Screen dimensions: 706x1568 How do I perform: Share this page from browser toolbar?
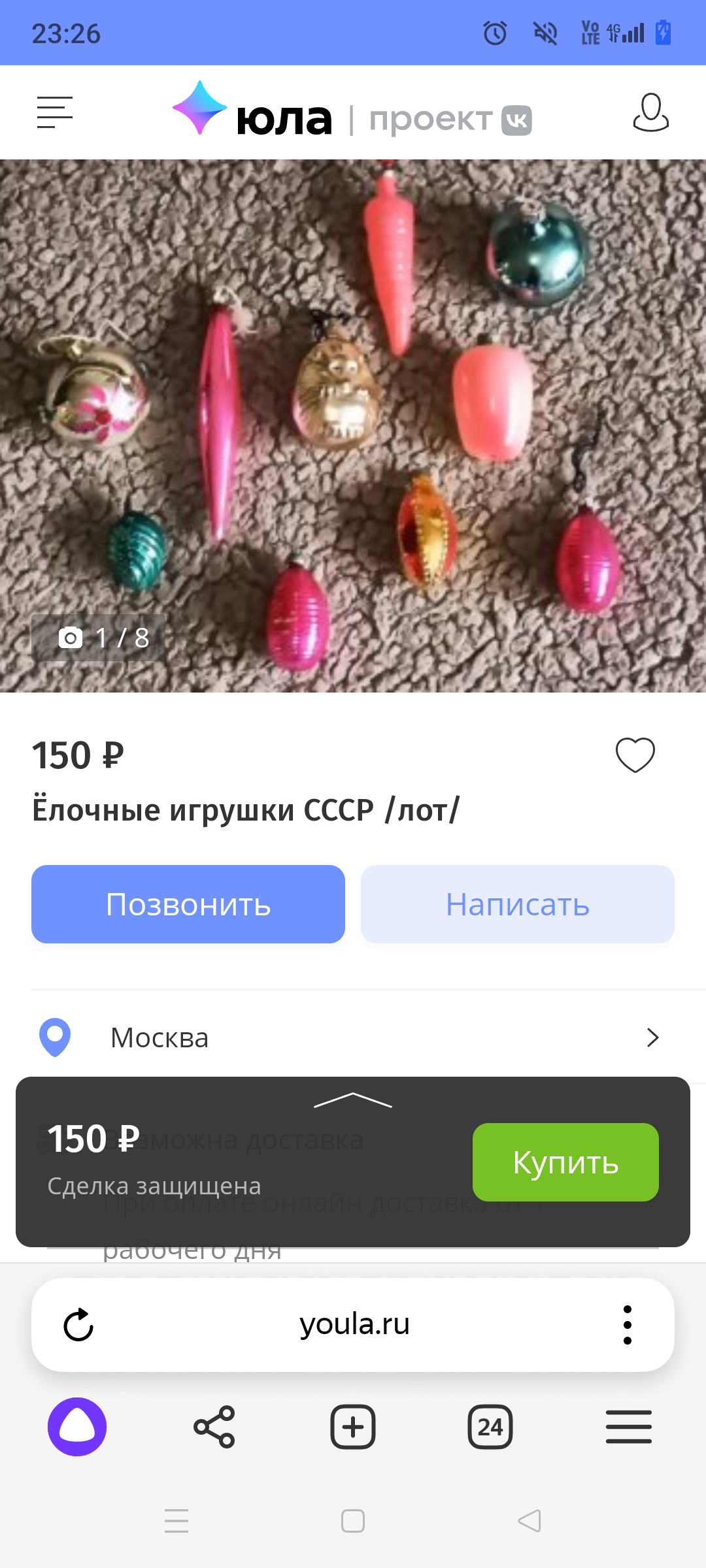tap(214, 1427)
